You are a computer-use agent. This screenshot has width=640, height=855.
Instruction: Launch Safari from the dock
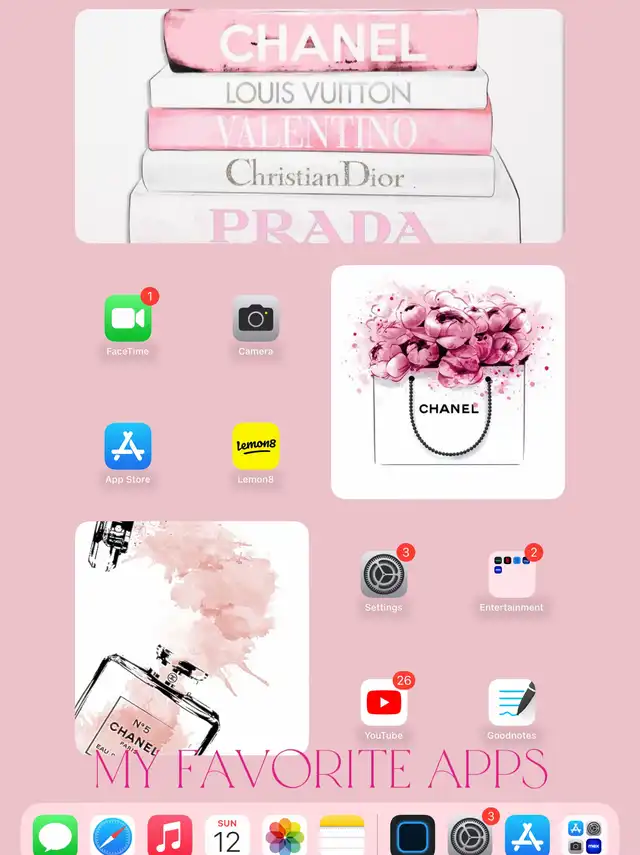tap(113, 836)
